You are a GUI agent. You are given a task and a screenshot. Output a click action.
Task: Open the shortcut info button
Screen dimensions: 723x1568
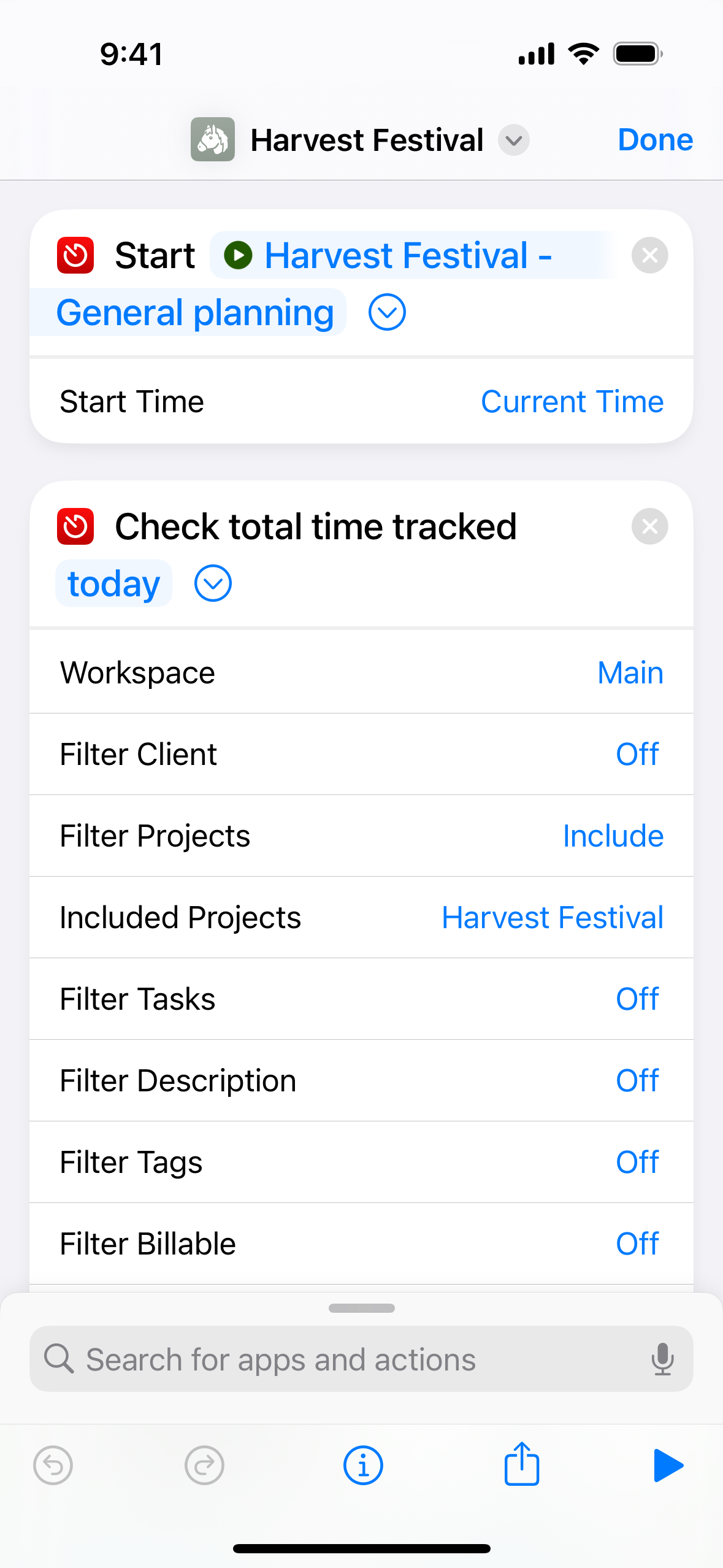[363, 1466]
